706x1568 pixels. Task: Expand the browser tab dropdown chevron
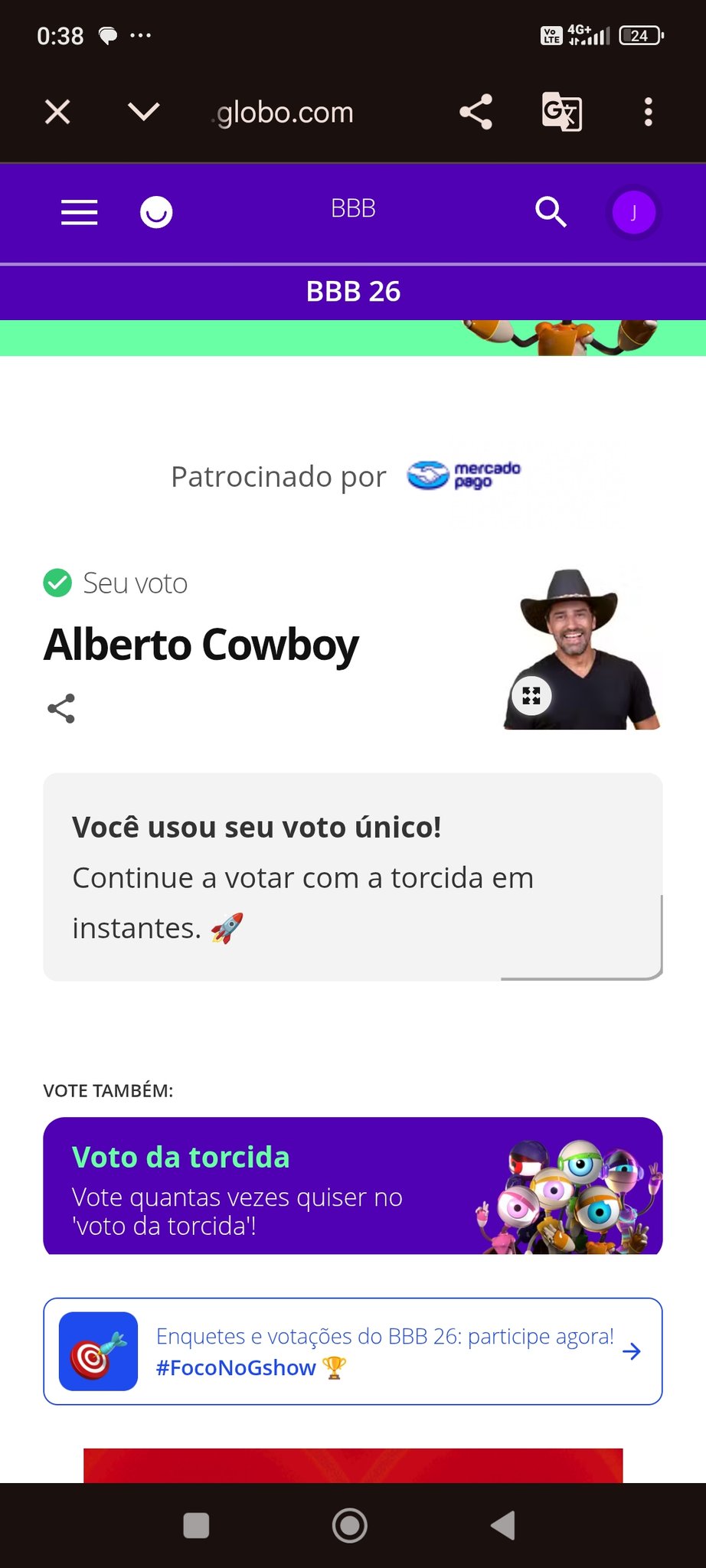coord(143,113)
